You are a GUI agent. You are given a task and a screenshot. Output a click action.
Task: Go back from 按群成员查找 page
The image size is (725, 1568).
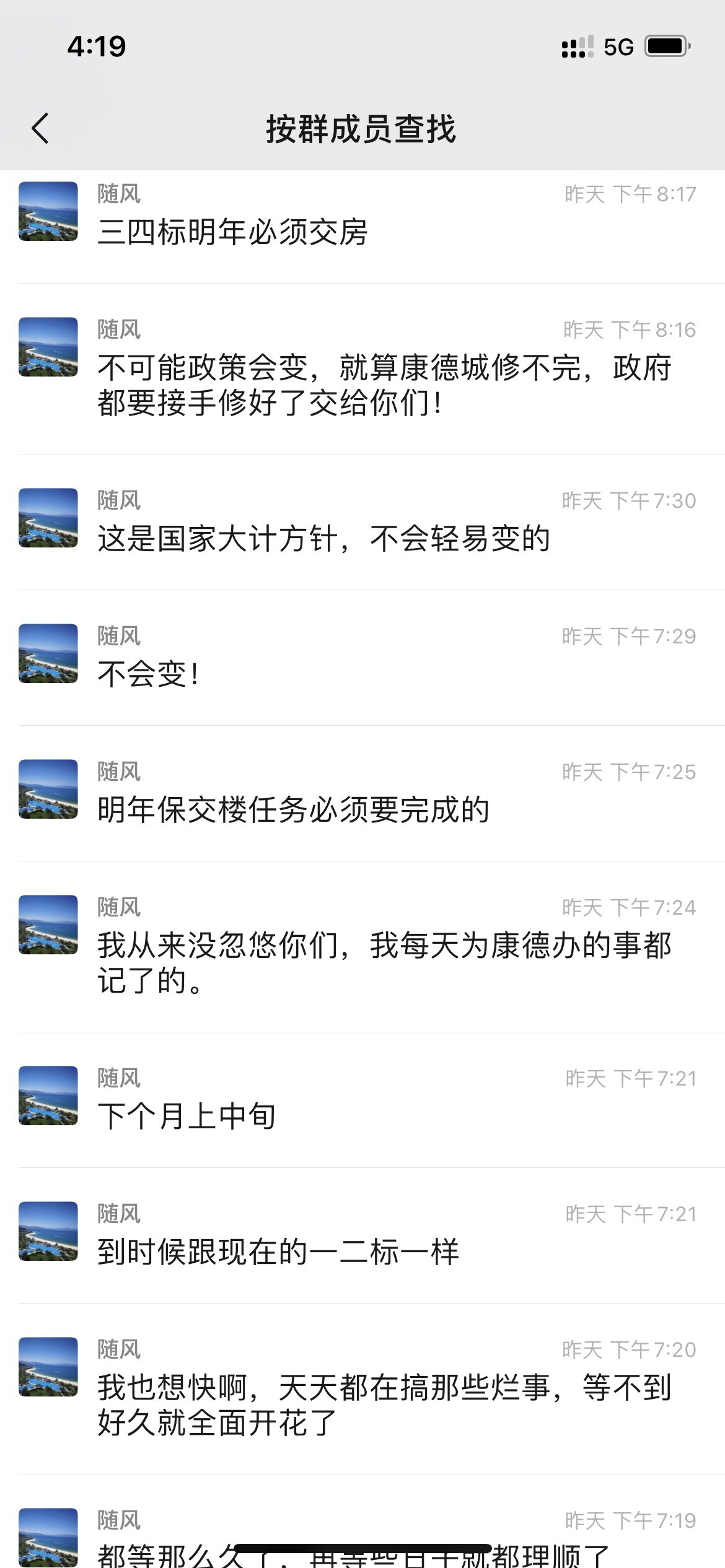41,129
